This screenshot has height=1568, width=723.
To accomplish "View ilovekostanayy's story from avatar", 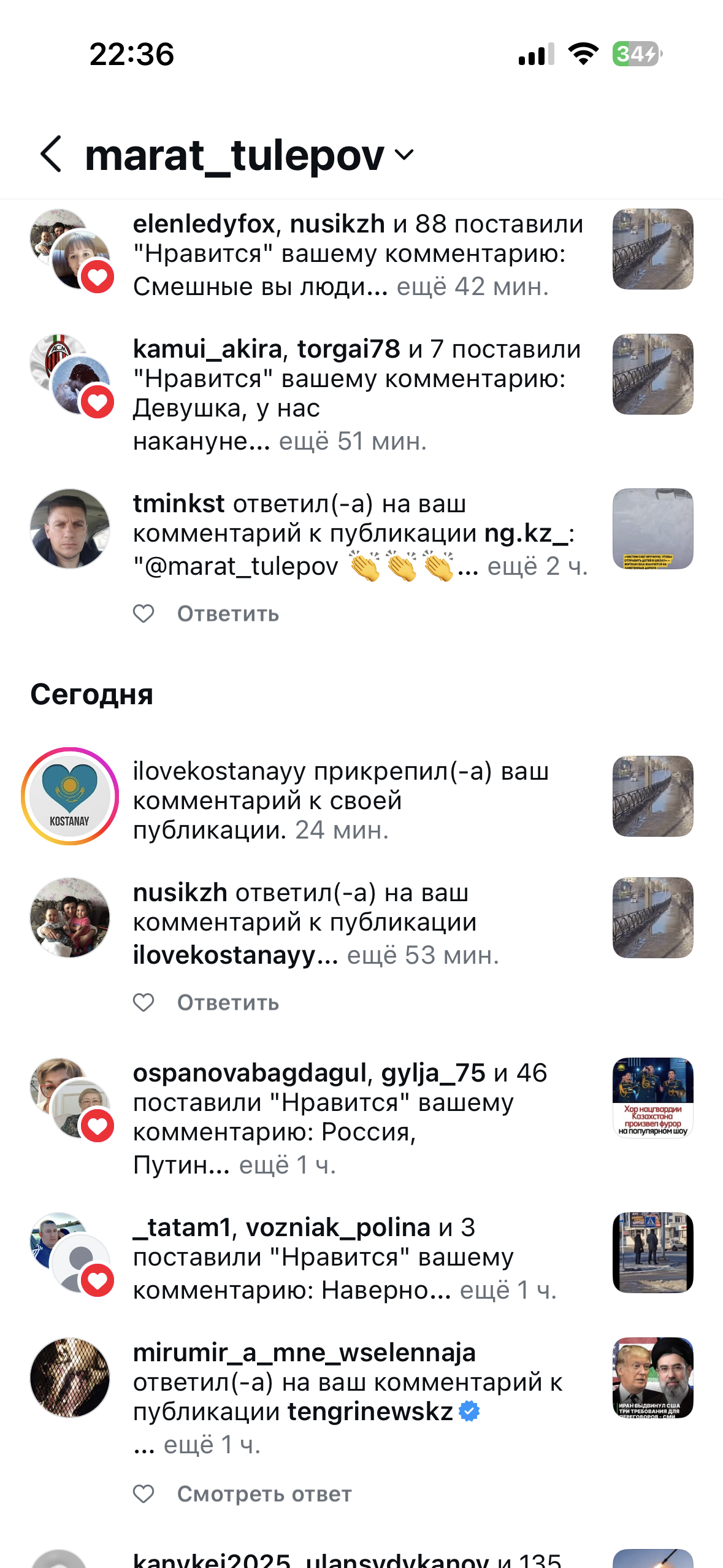I will point(70,796).
